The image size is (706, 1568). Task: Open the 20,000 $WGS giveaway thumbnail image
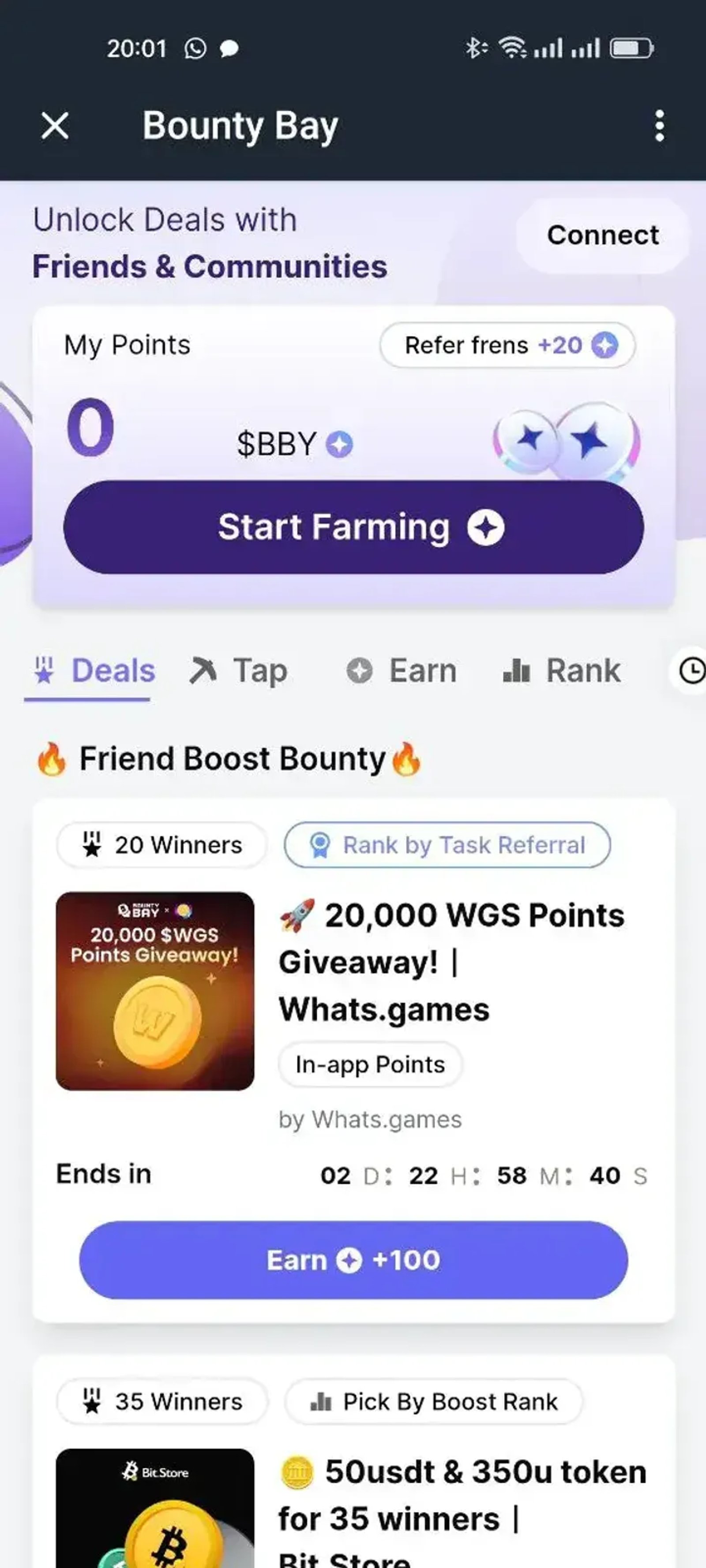tap(155, 989)
